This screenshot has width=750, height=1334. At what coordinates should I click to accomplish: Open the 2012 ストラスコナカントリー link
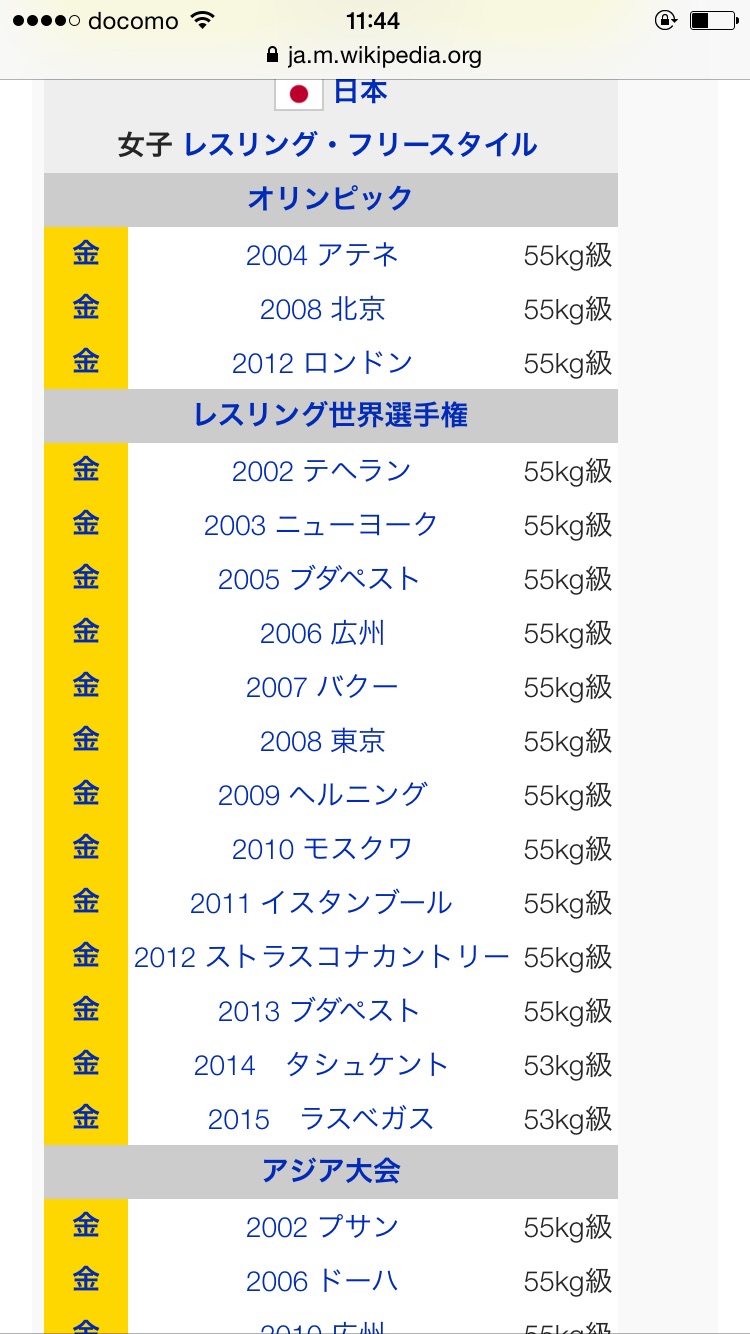coord(322,957)
